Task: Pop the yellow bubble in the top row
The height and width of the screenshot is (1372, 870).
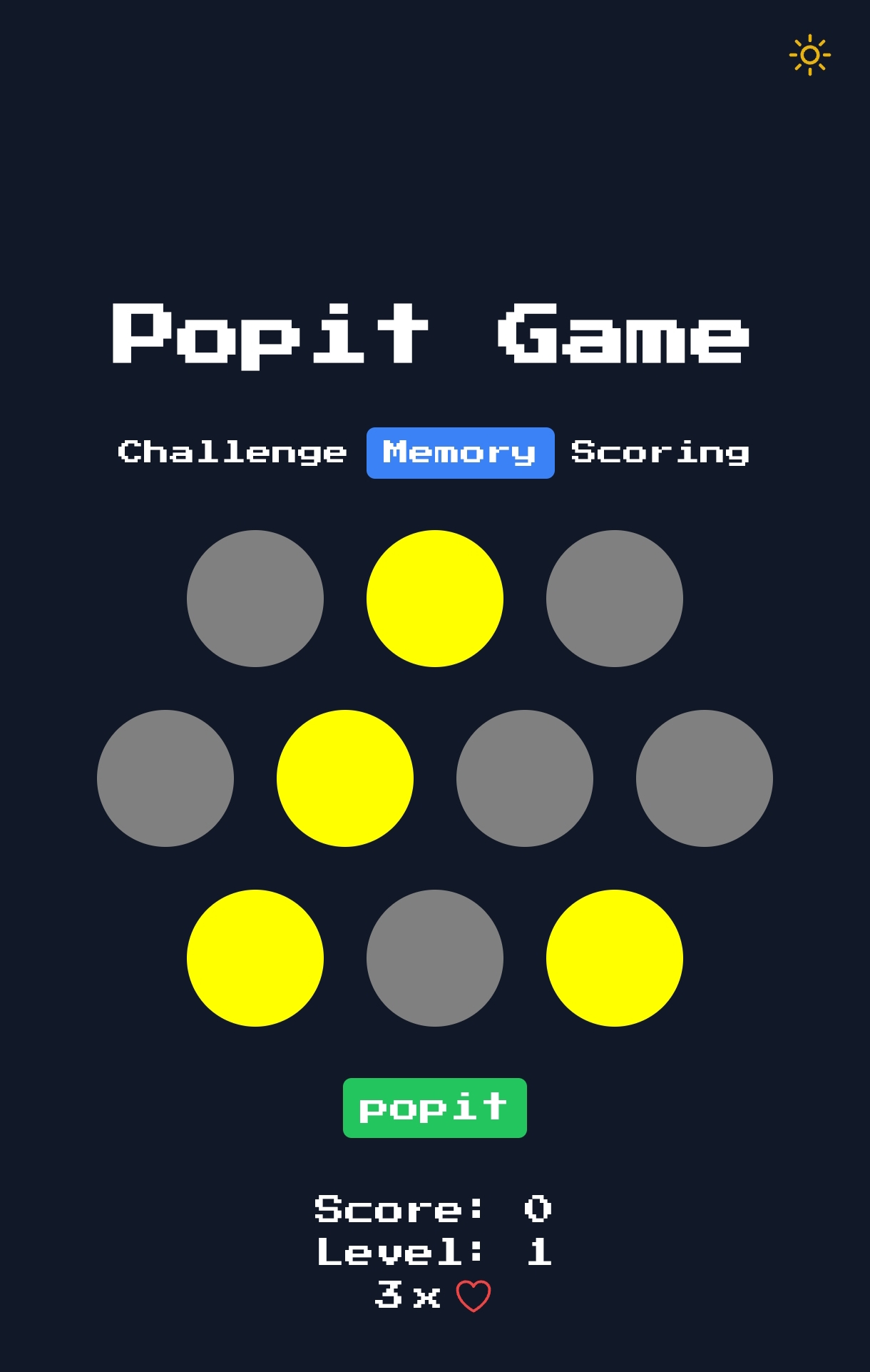Action: click(434, 598)
